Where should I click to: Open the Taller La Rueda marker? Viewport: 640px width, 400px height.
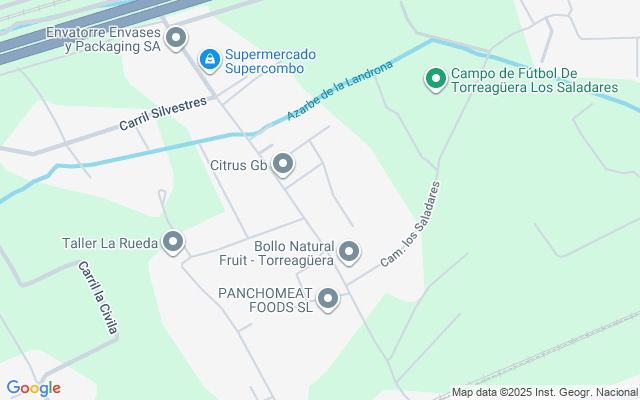point(174,242)
